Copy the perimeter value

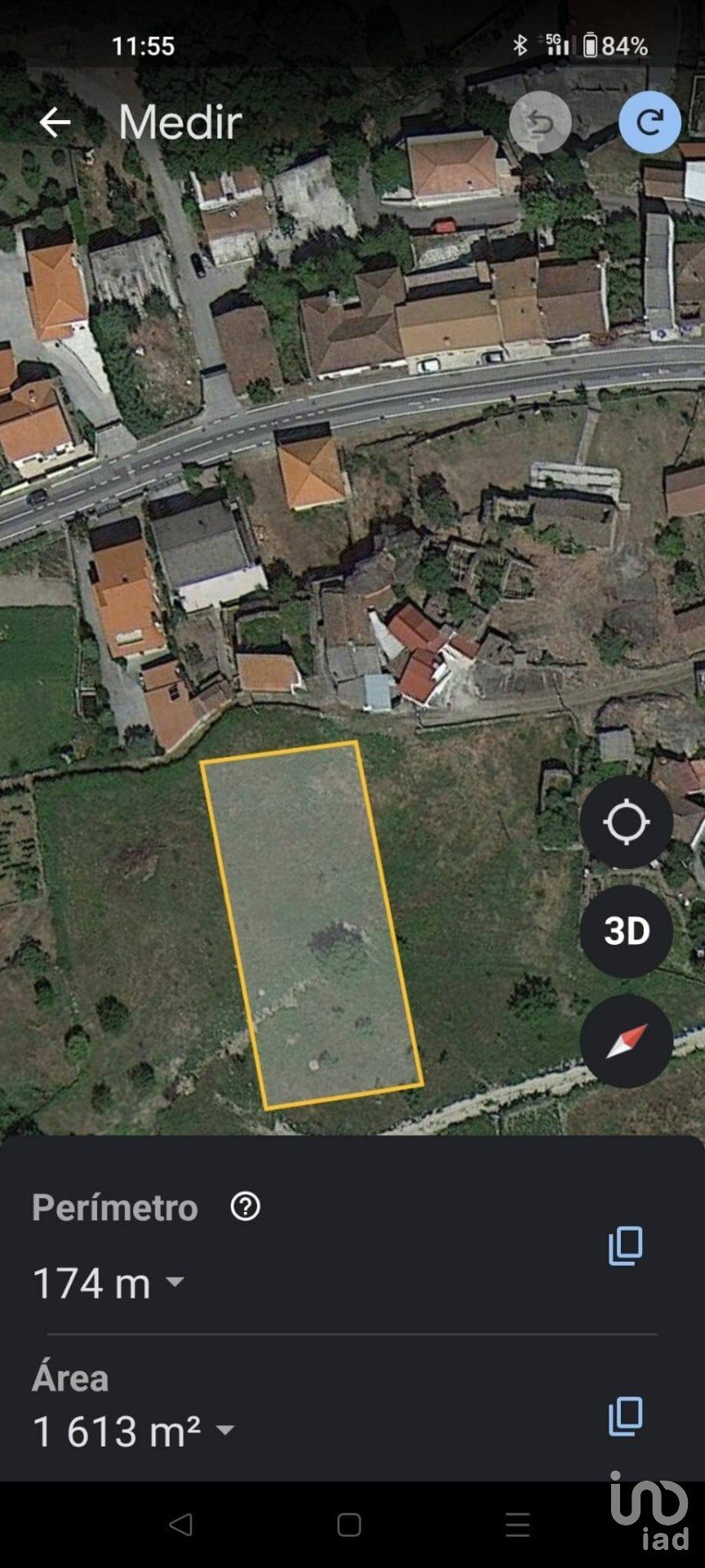[626, 1245]
